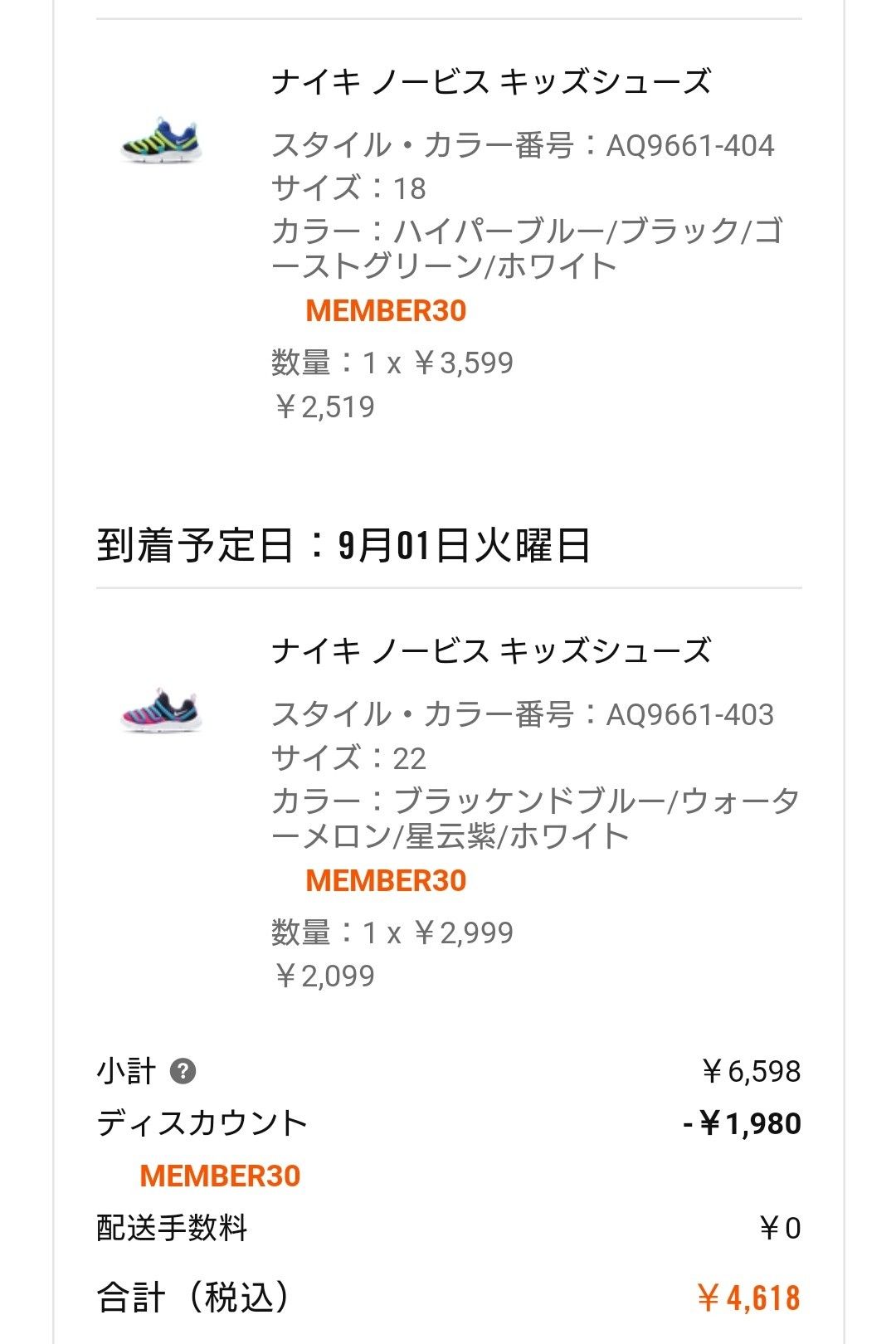896x1344 pixels.
Task: Select the MEMBER30 label on second item
Action: [387, 879]
